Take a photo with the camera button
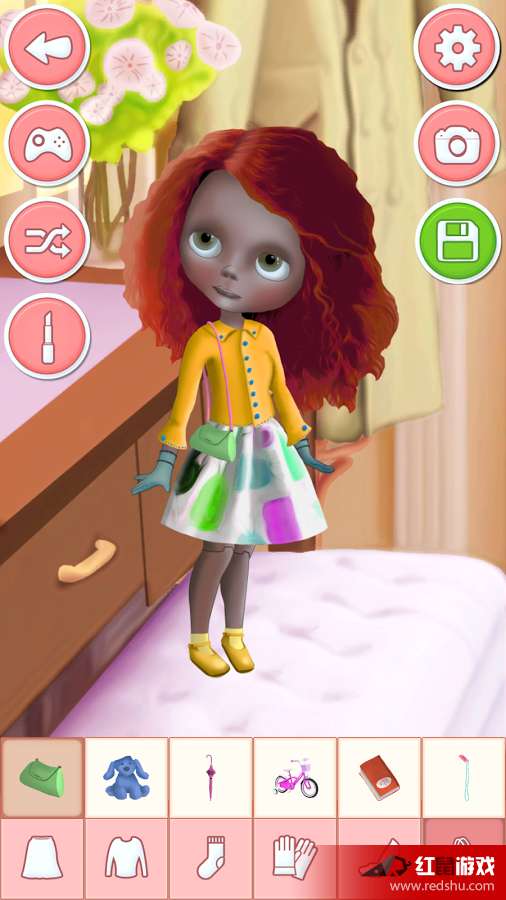 [457, 144]
